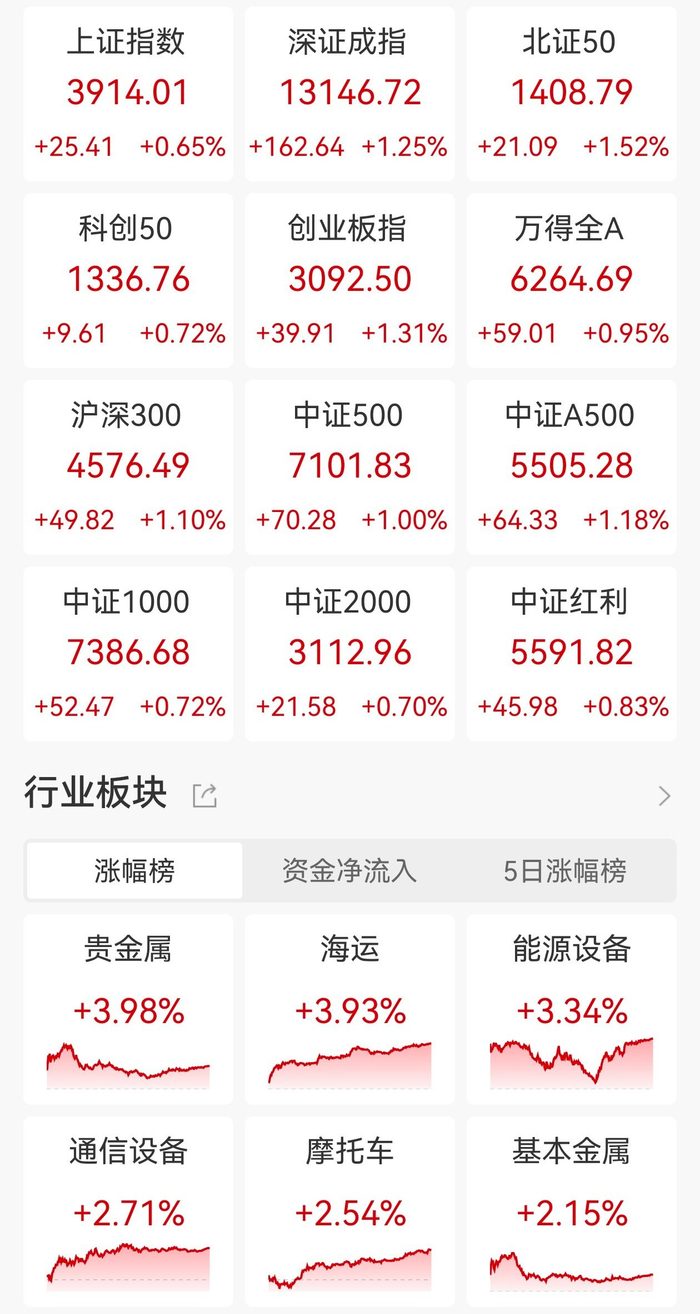Open the 中证A500 index card

[571, 467]
